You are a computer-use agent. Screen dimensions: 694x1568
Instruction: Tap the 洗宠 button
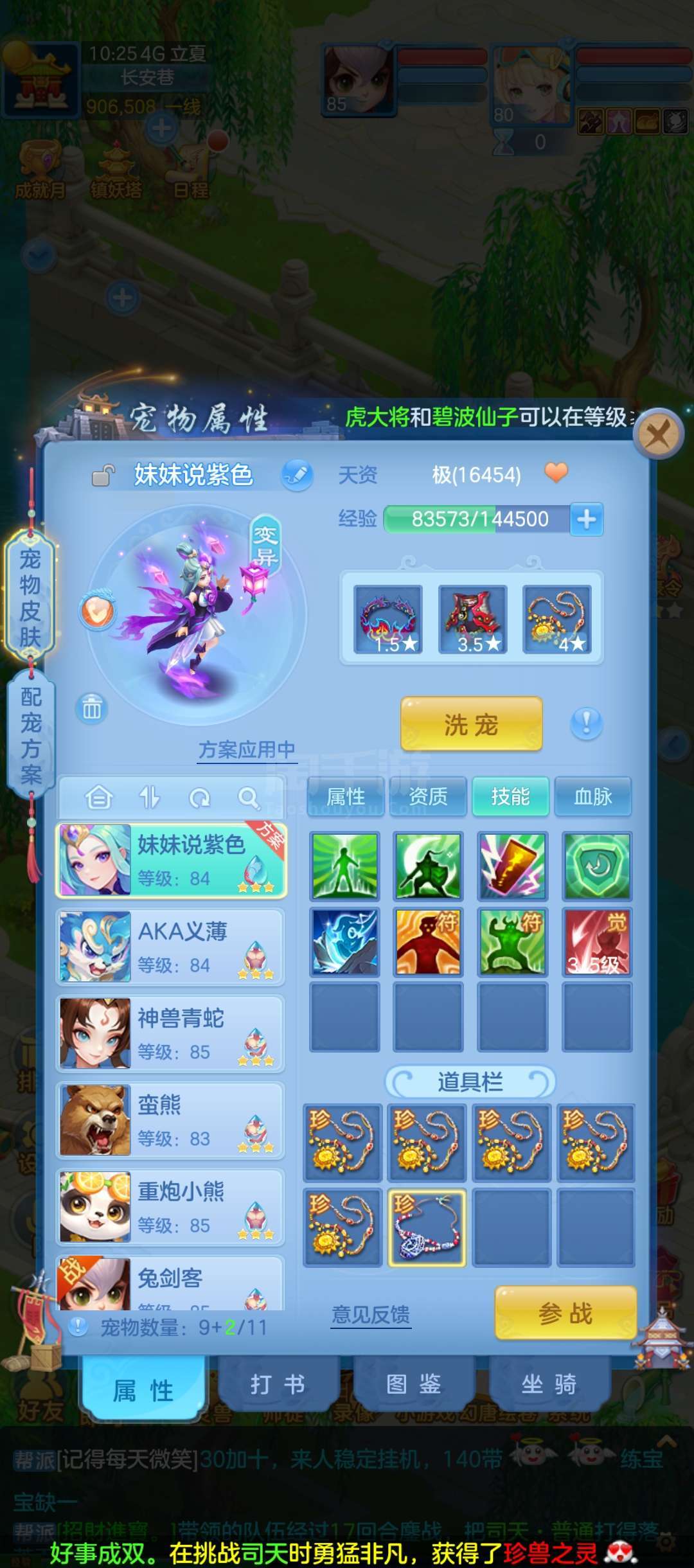click(x=472, y=724)
